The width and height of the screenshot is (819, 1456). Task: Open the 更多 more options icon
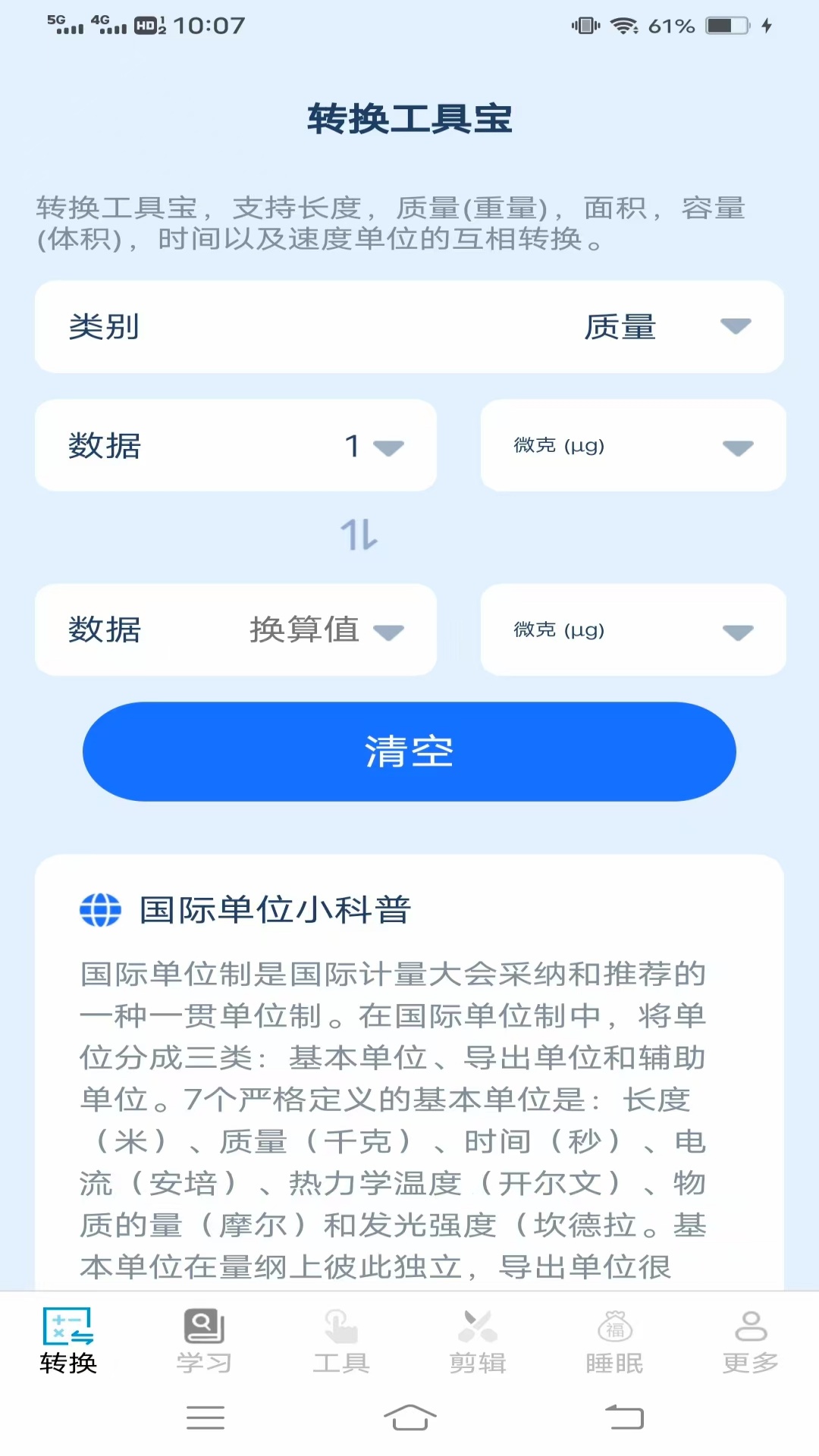pos(750,1326)
